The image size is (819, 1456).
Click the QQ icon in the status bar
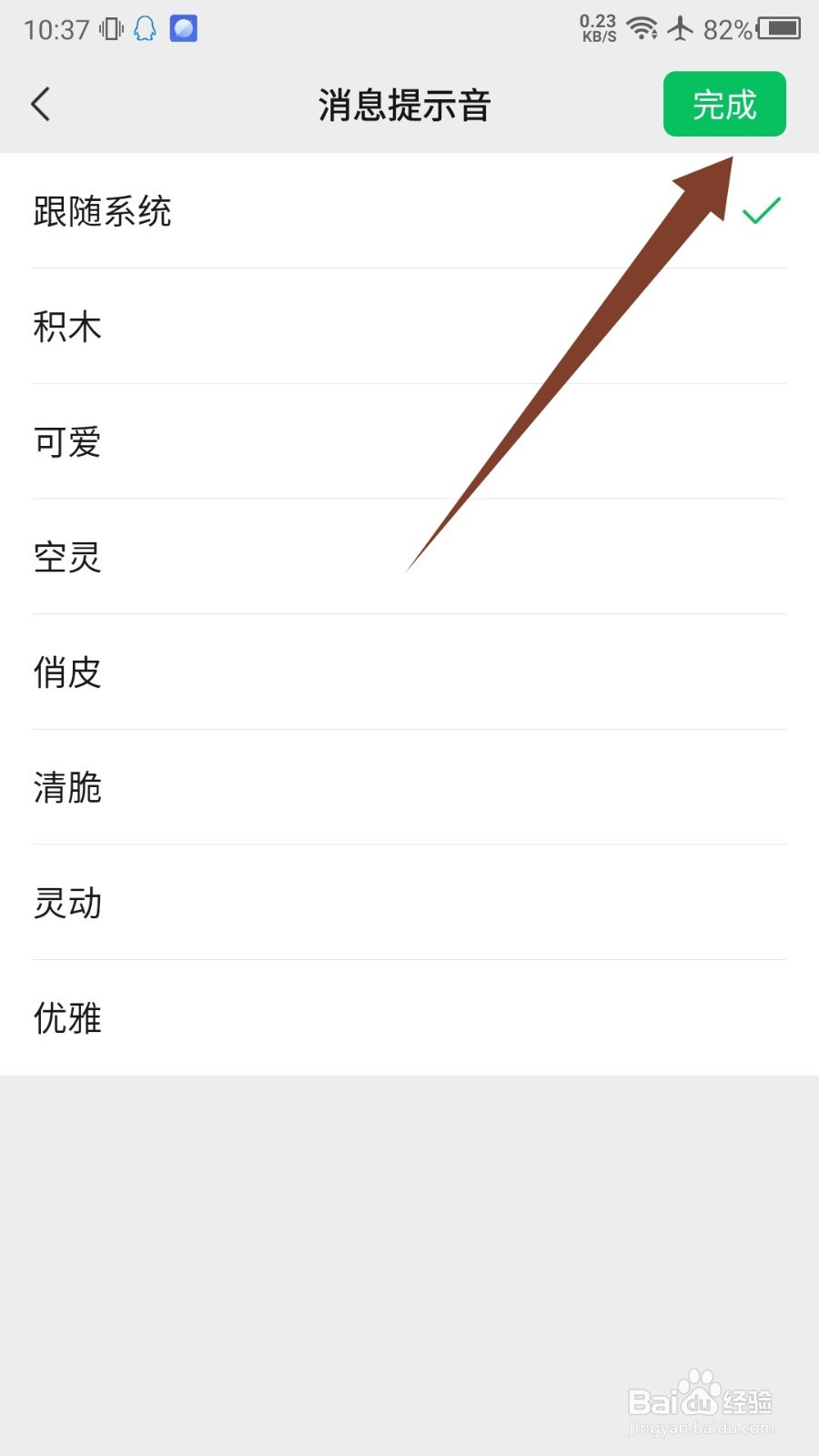[x=181, y=30]
